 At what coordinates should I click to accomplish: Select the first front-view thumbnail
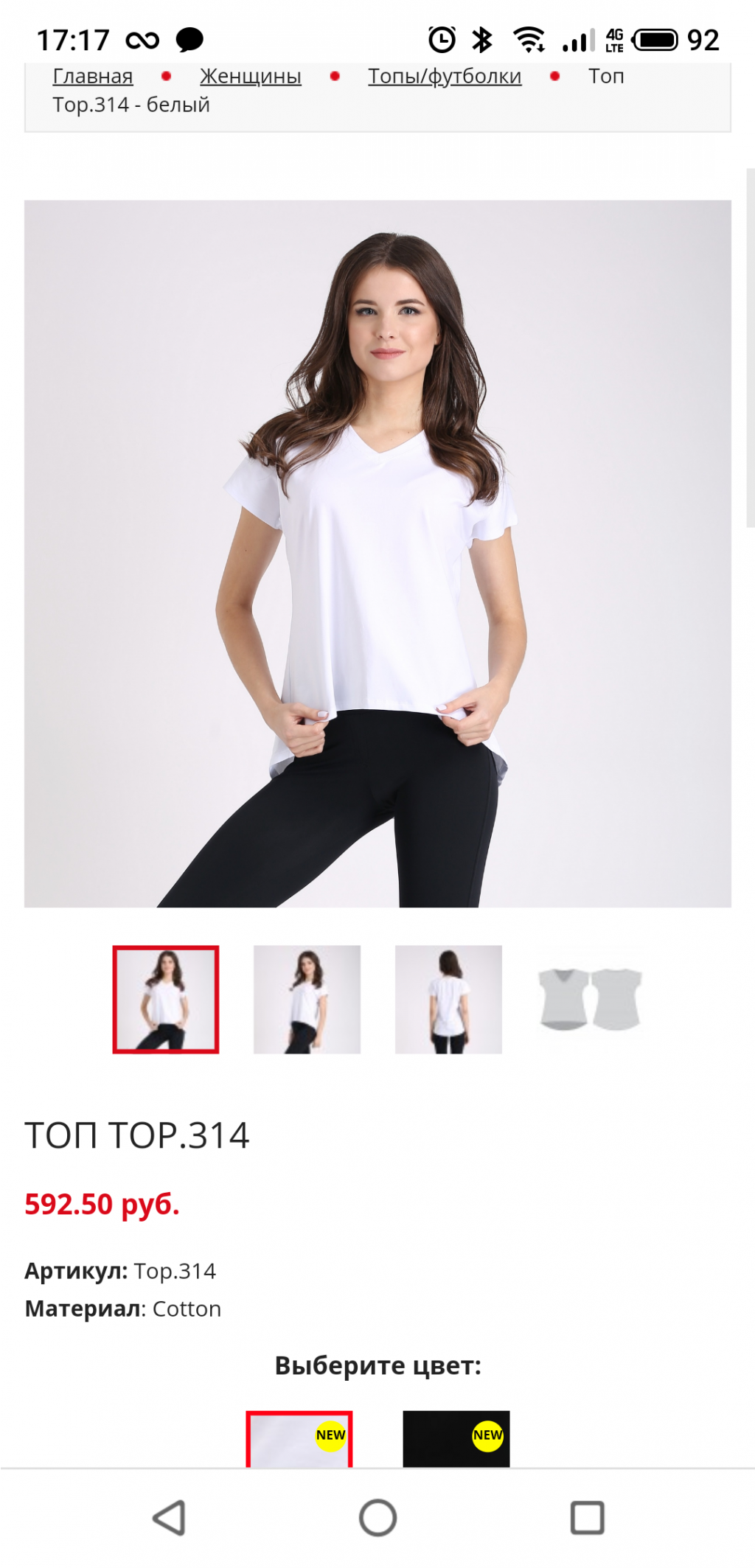[x=166, y=999]
